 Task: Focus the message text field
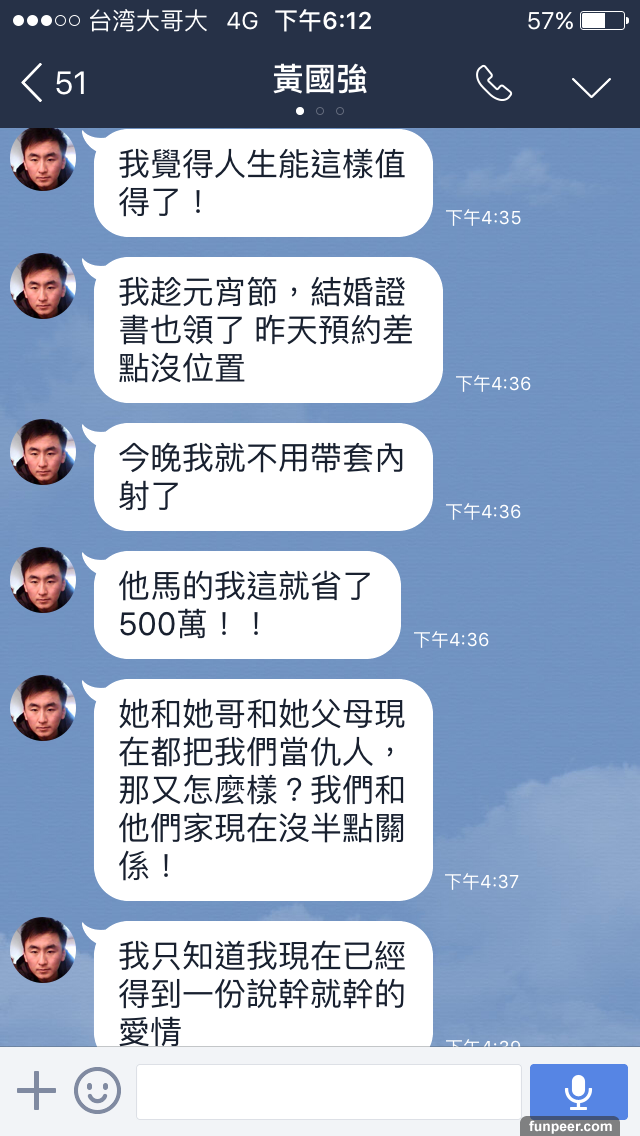(x=328, y=1091)
